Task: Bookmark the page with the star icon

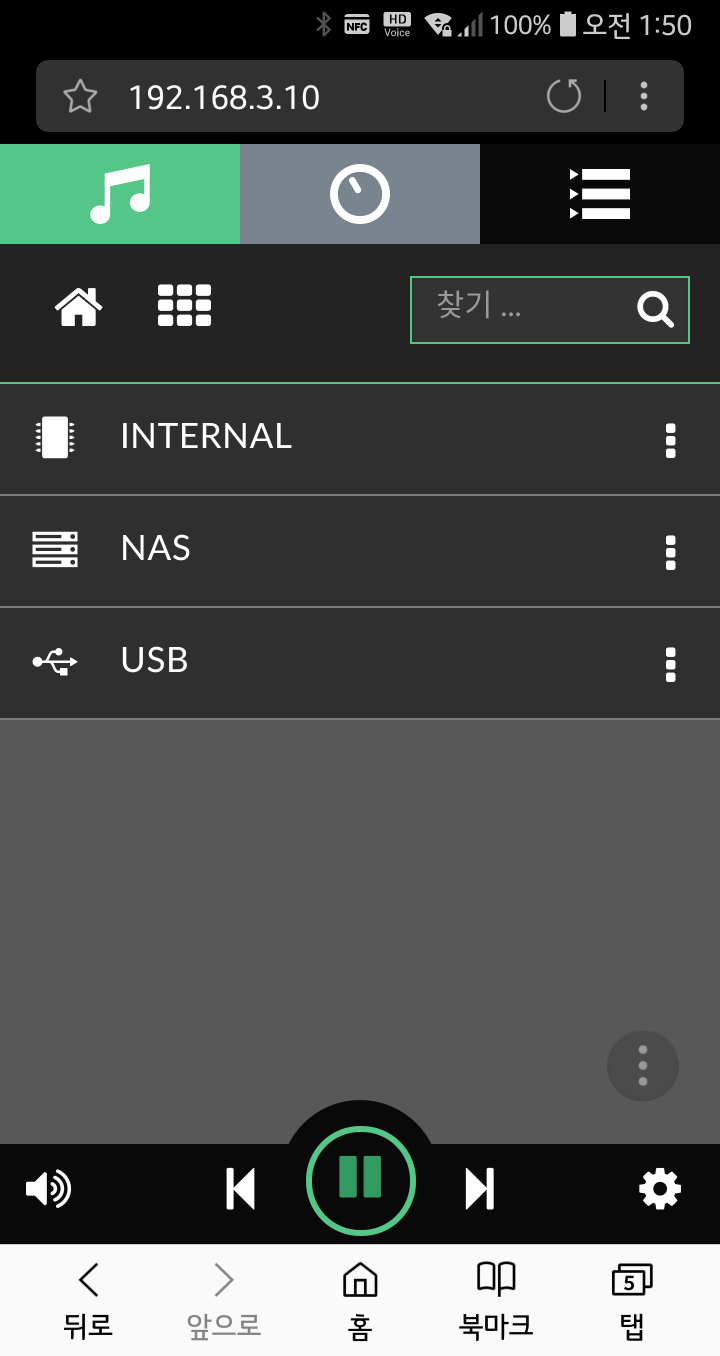Action: point(80,96)
